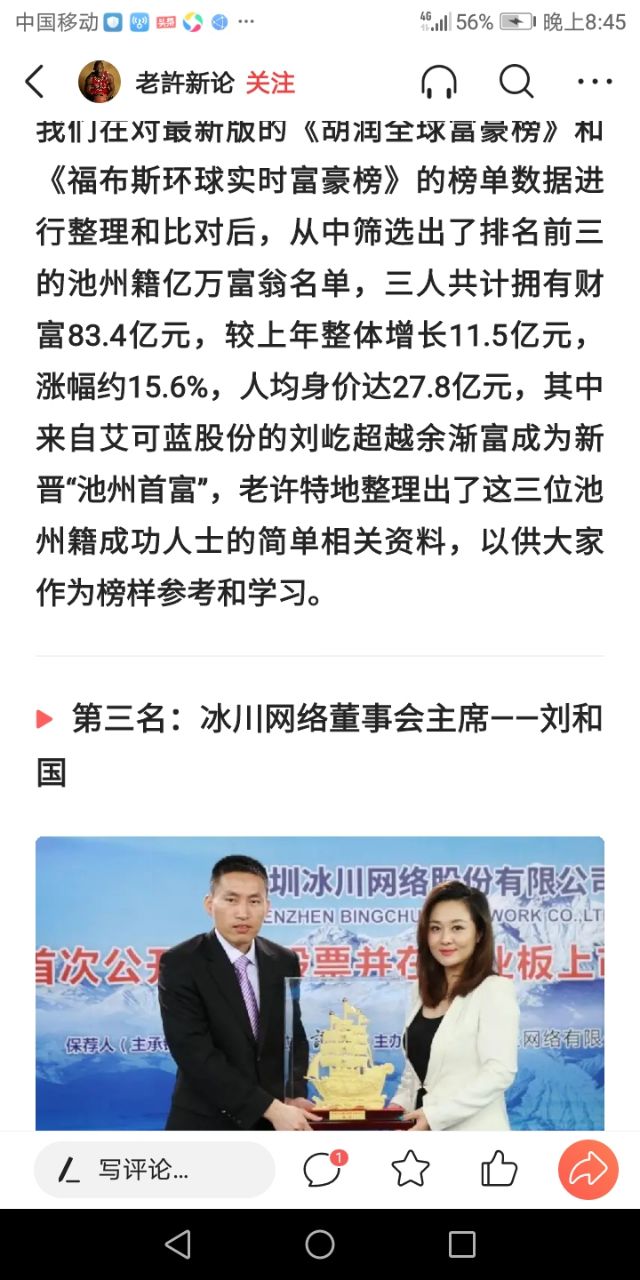The width and height of the screenshot is (640, 1280).
Task: Open the 冰川网络 article photo
Action: [x=320, y=983]
